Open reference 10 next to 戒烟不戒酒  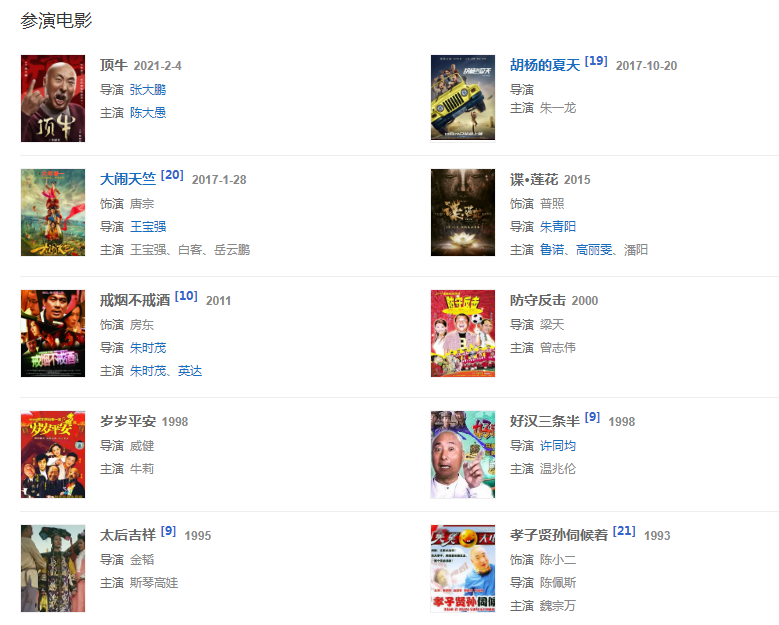click(x=186, y=296)
